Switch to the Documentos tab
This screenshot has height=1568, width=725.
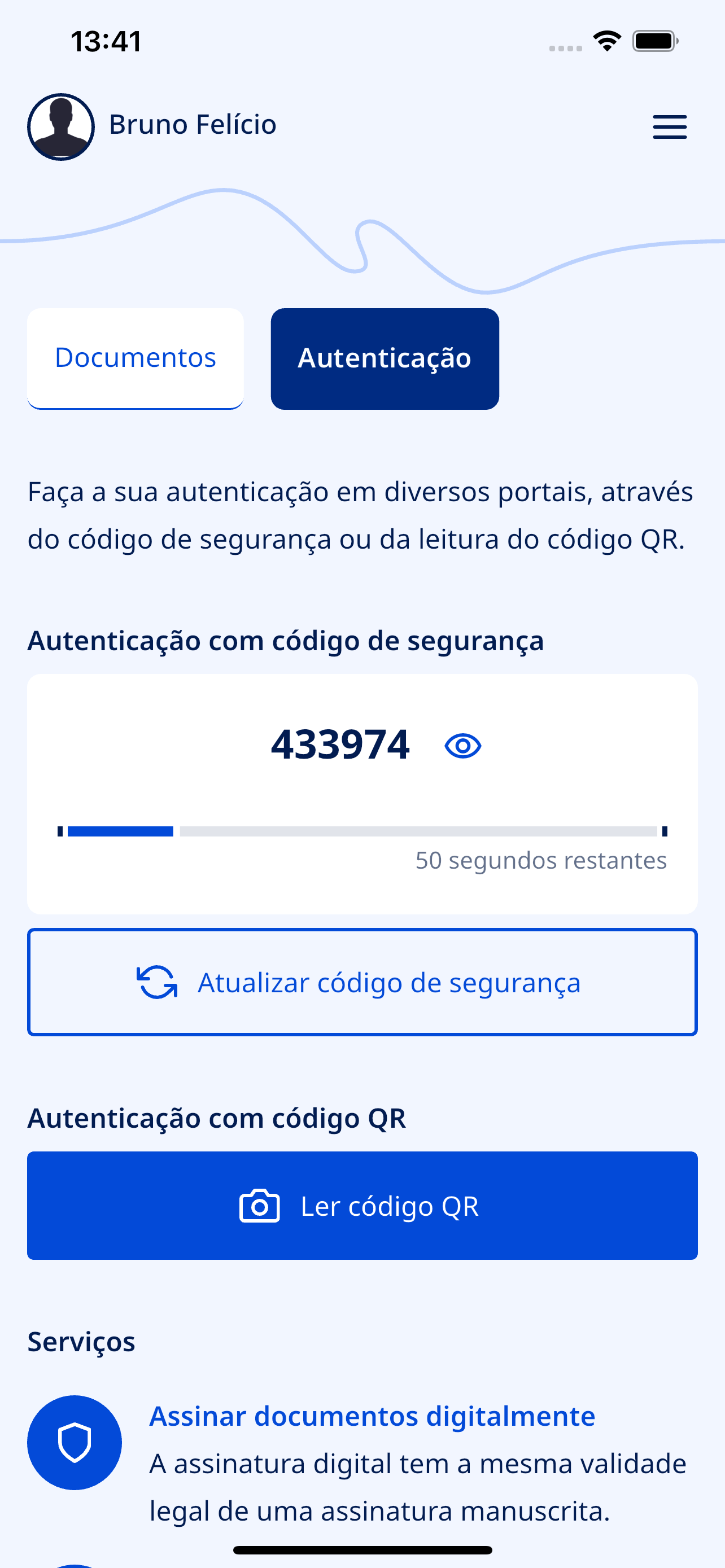[135, 358]
